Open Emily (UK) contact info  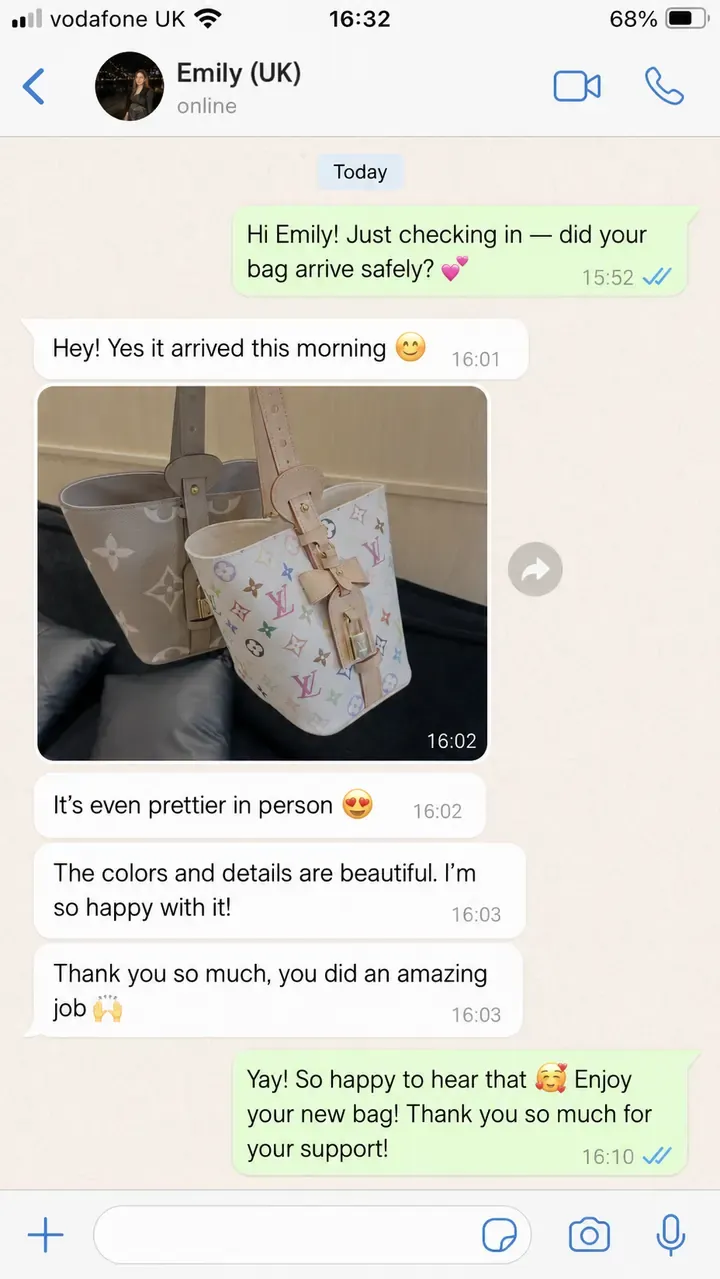(x=239, y=87)
